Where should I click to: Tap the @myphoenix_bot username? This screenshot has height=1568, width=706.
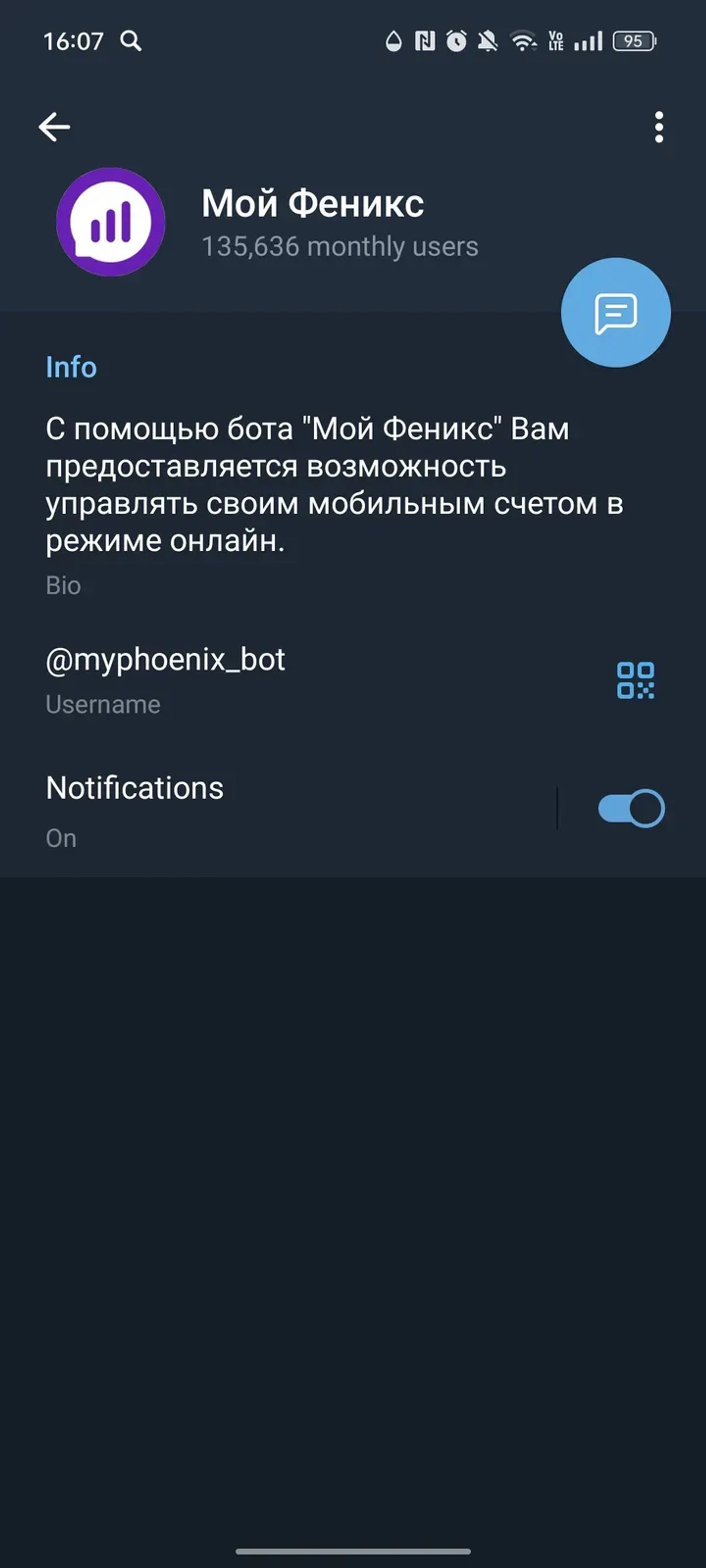click(x=166, y=659)
